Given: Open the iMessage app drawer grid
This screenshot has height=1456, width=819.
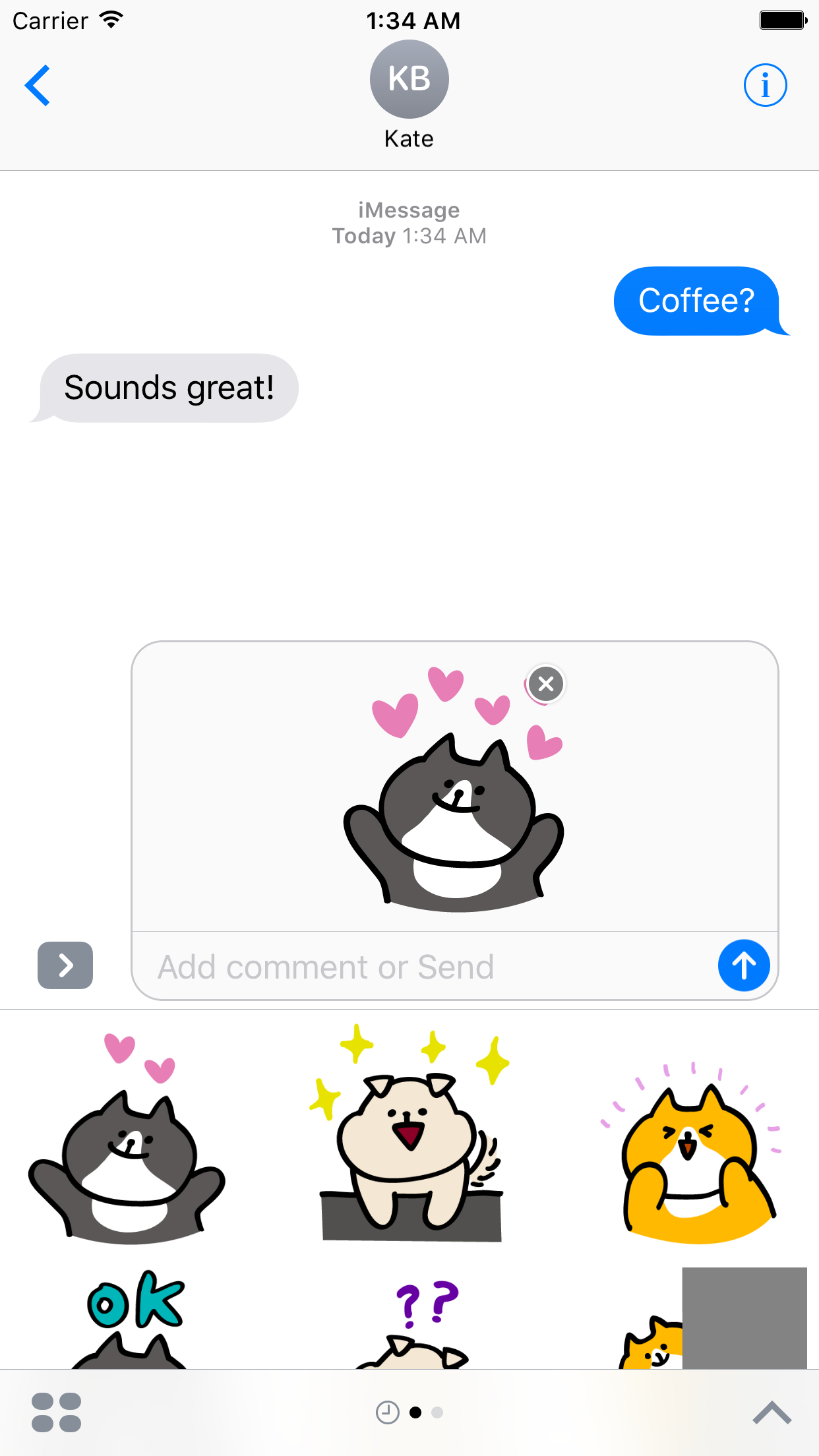Looking at the screenshot, I should tap(57, 1412).
